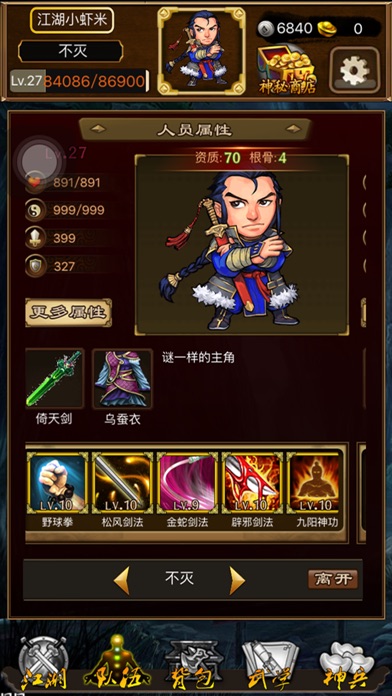
Task: Tap the 更多属性 button
Action: 68,312
